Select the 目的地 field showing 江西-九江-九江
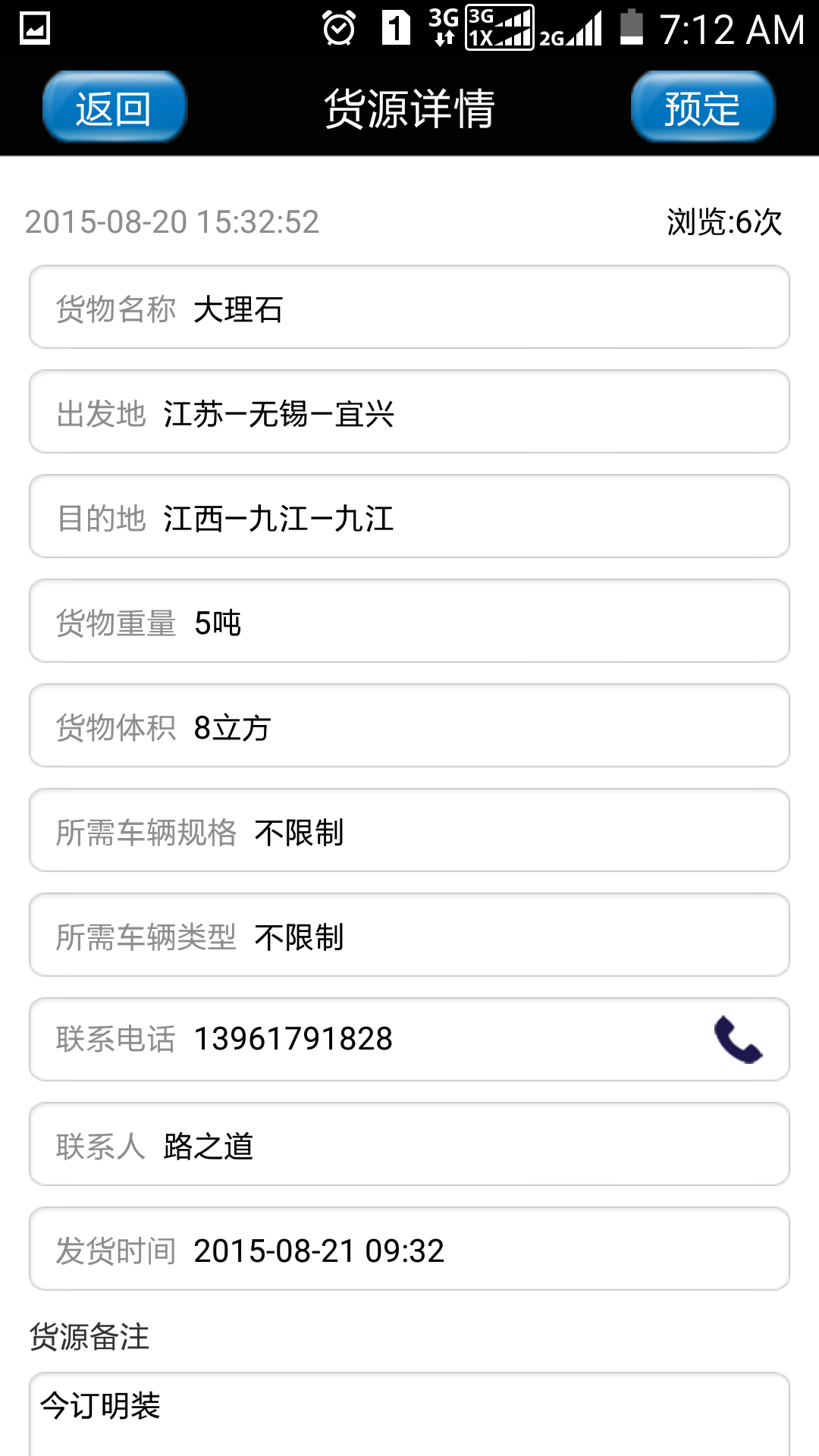Screen dimensions: 819x1456 (x=409, y=516)
